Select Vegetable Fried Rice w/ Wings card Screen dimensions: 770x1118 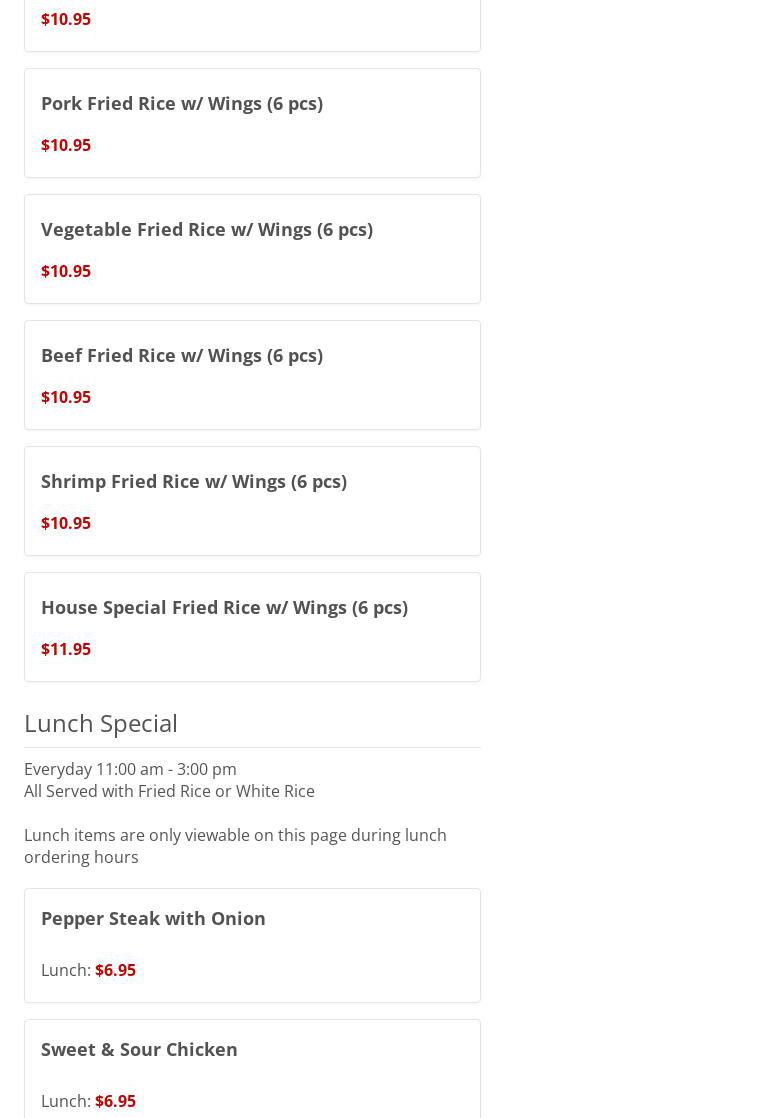click(251, 249)
